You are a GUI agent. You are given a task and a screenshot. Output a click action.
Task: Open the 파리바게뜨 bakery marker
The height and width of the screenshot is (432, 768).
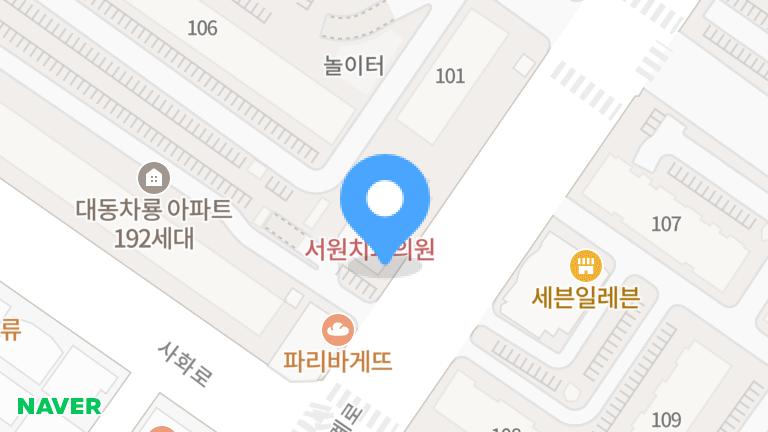coord(337,327)
